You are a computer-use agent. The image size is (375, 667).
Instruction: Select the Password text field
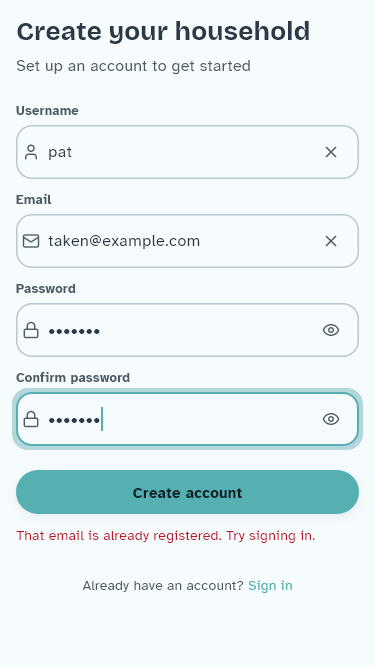[x=188, y=330]
